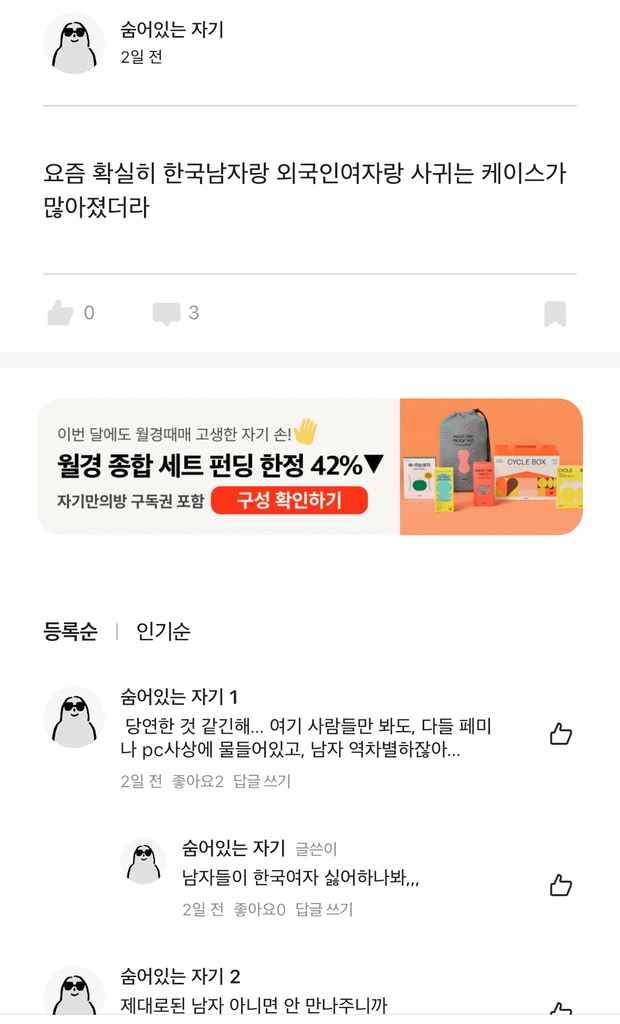Bookmark this post

555,314
